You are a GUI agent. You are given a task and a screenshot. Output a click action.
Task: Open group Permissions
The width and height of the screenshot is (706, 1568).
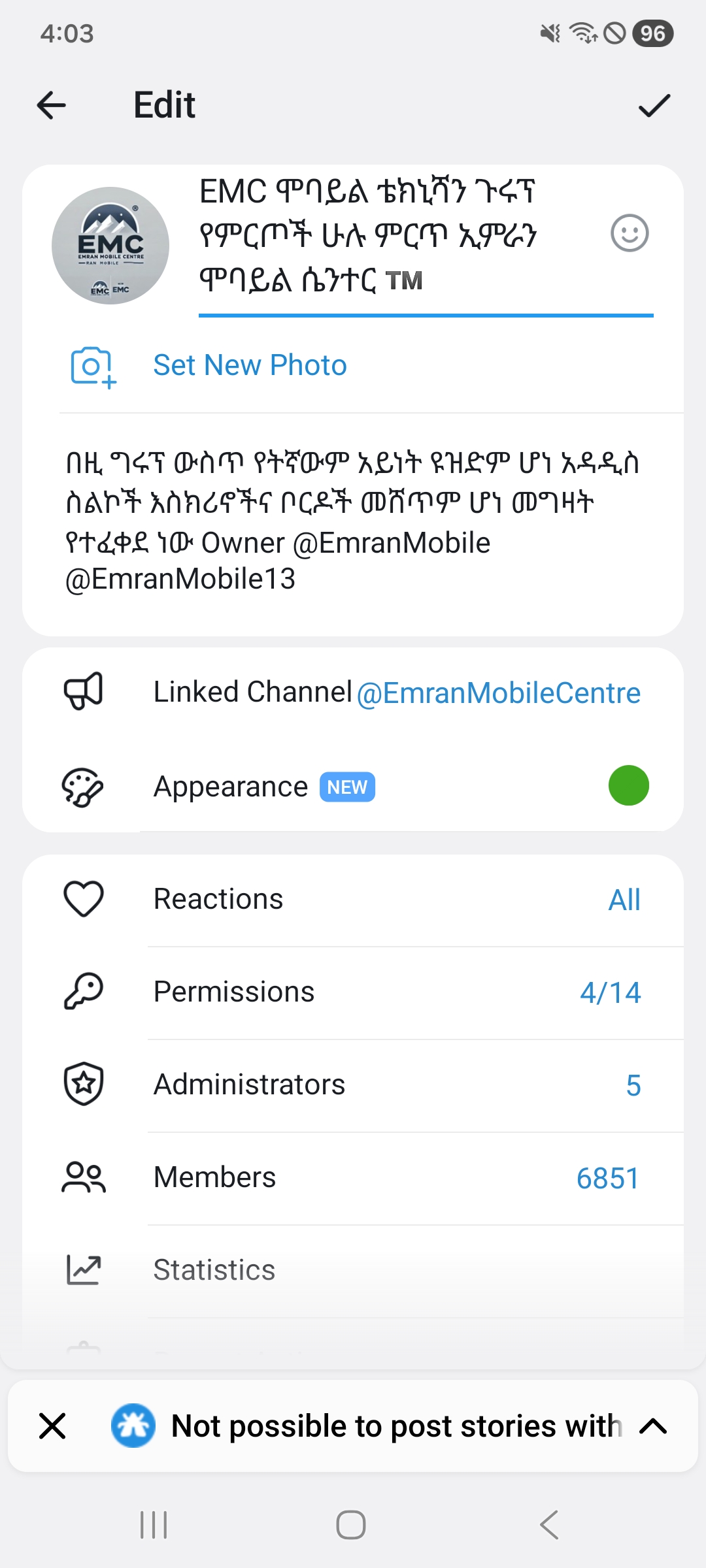(x=353, y=992)
